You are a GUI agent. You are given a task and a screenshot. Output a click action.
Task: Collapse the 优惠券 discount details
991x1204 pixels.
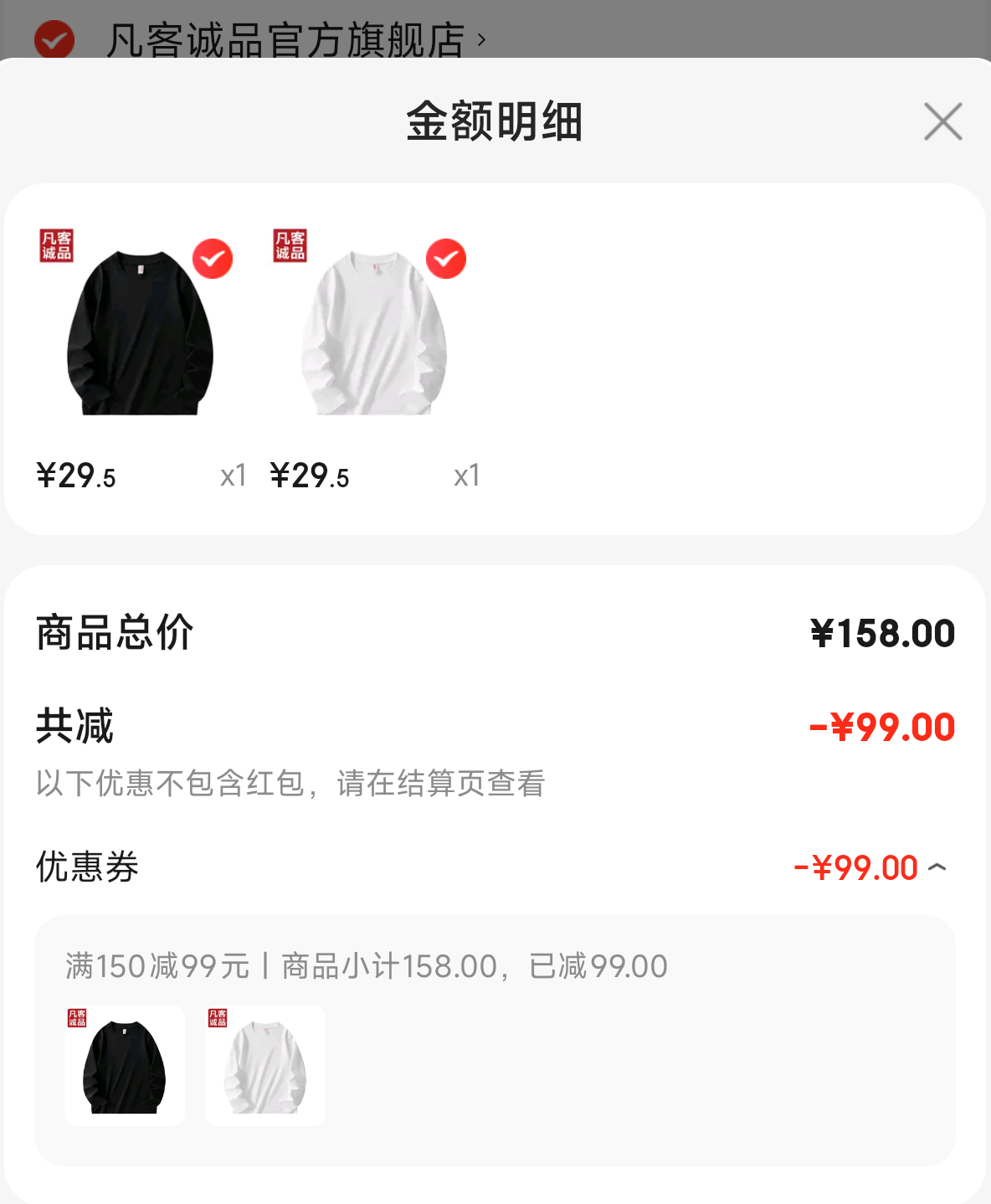[x=937, y=867]
